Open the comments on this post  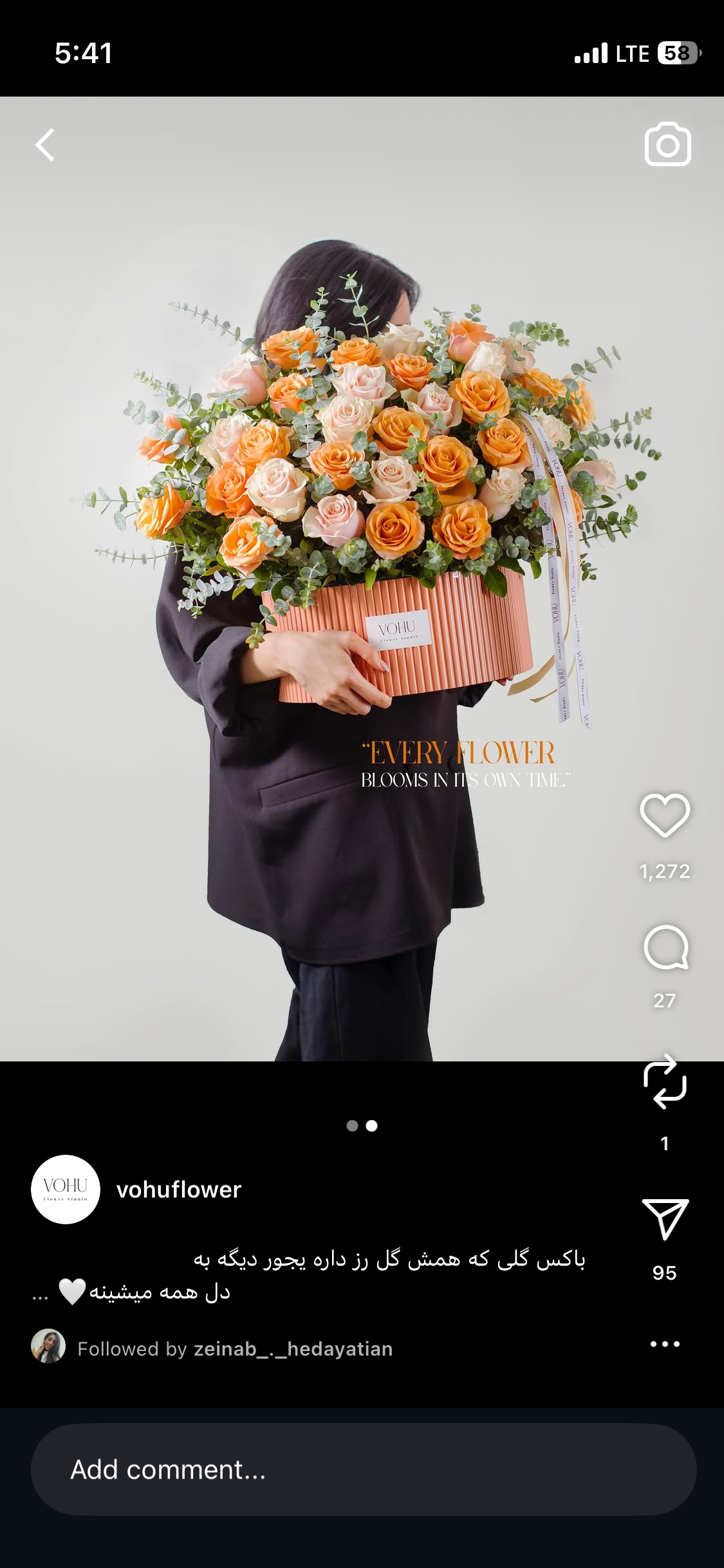(x=665, y=947)
